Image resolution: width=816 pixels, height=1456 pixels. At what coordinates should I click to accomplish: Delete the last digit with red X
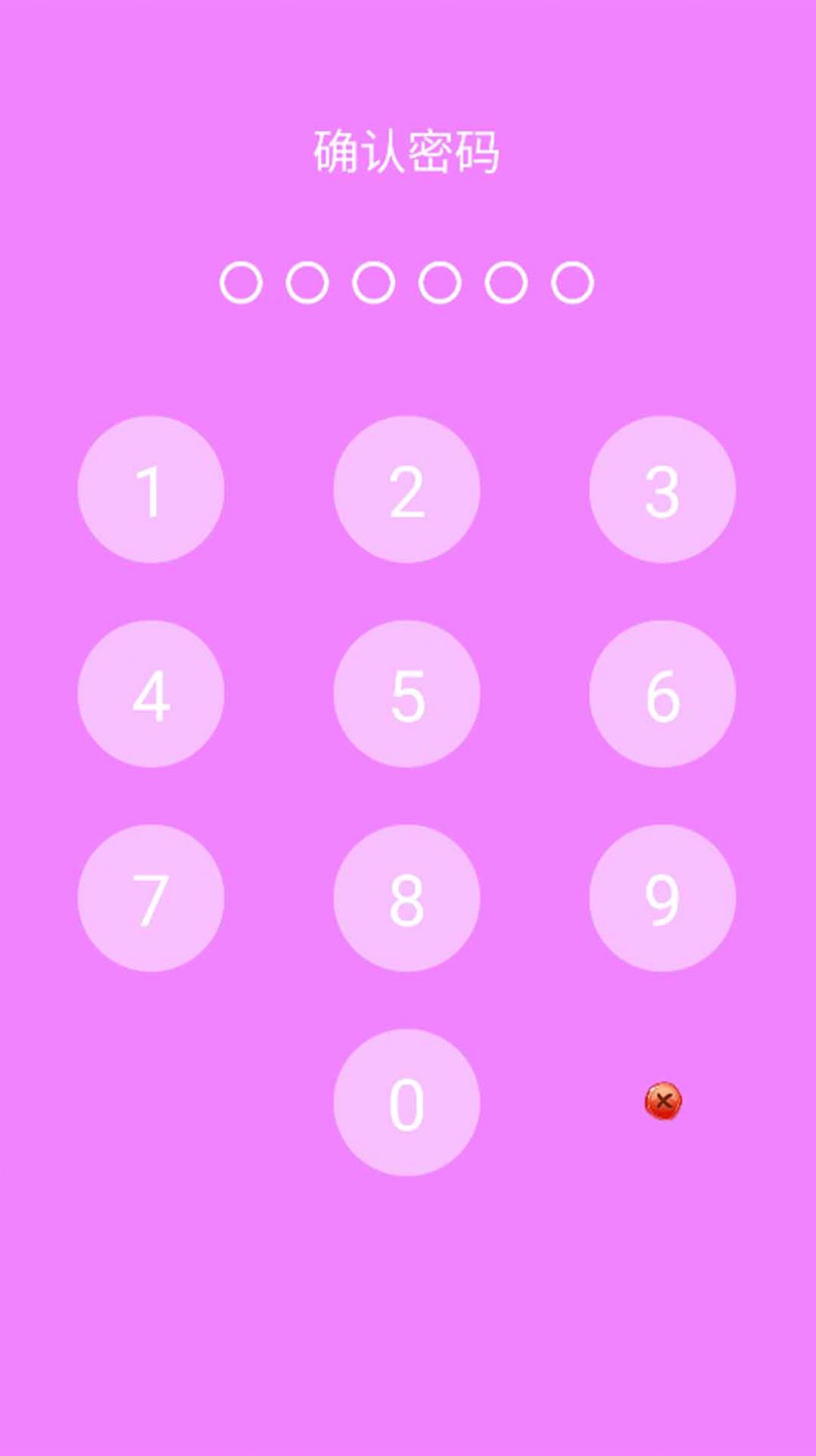pyautogui.click(x=663, y=1101)
